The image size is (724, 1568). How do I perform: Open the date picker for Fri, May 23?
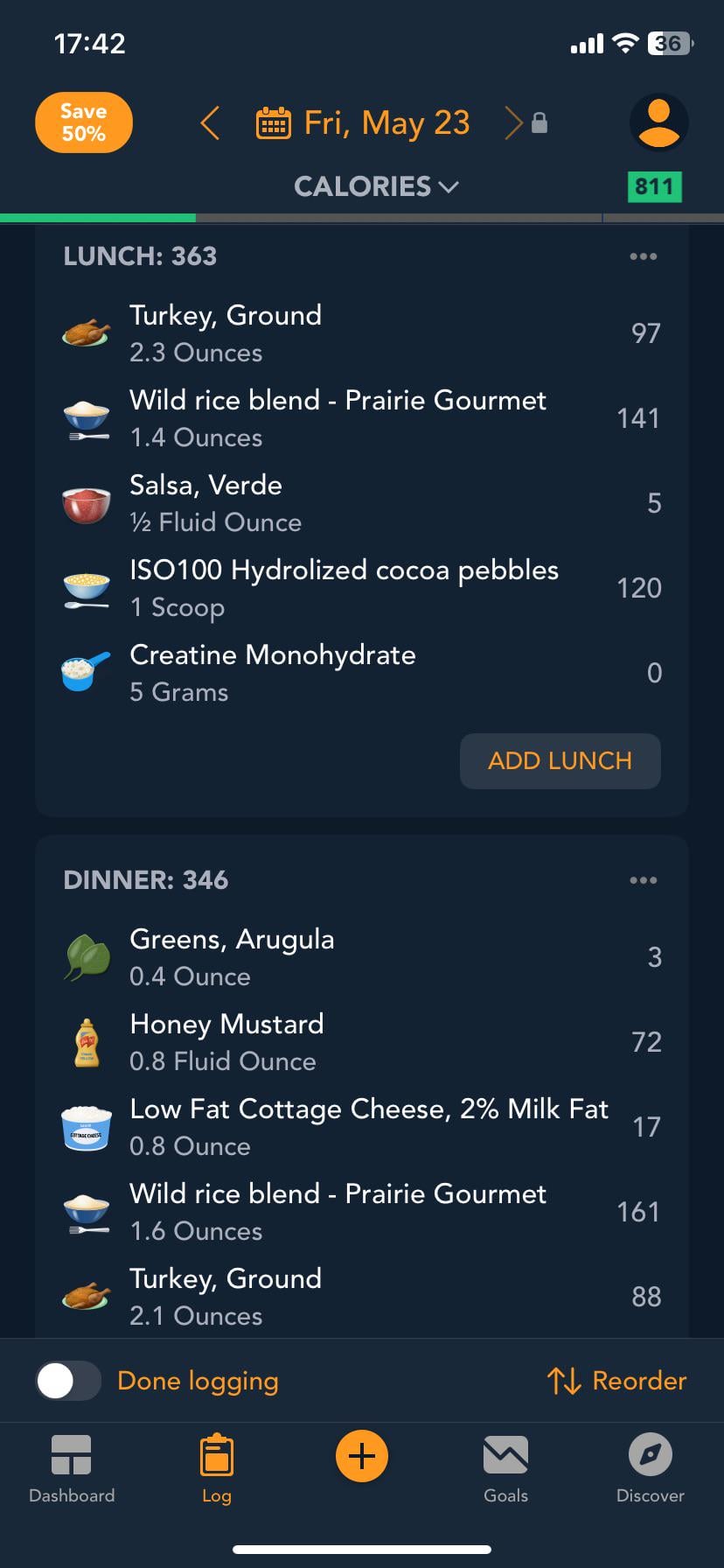pos(363,123)
